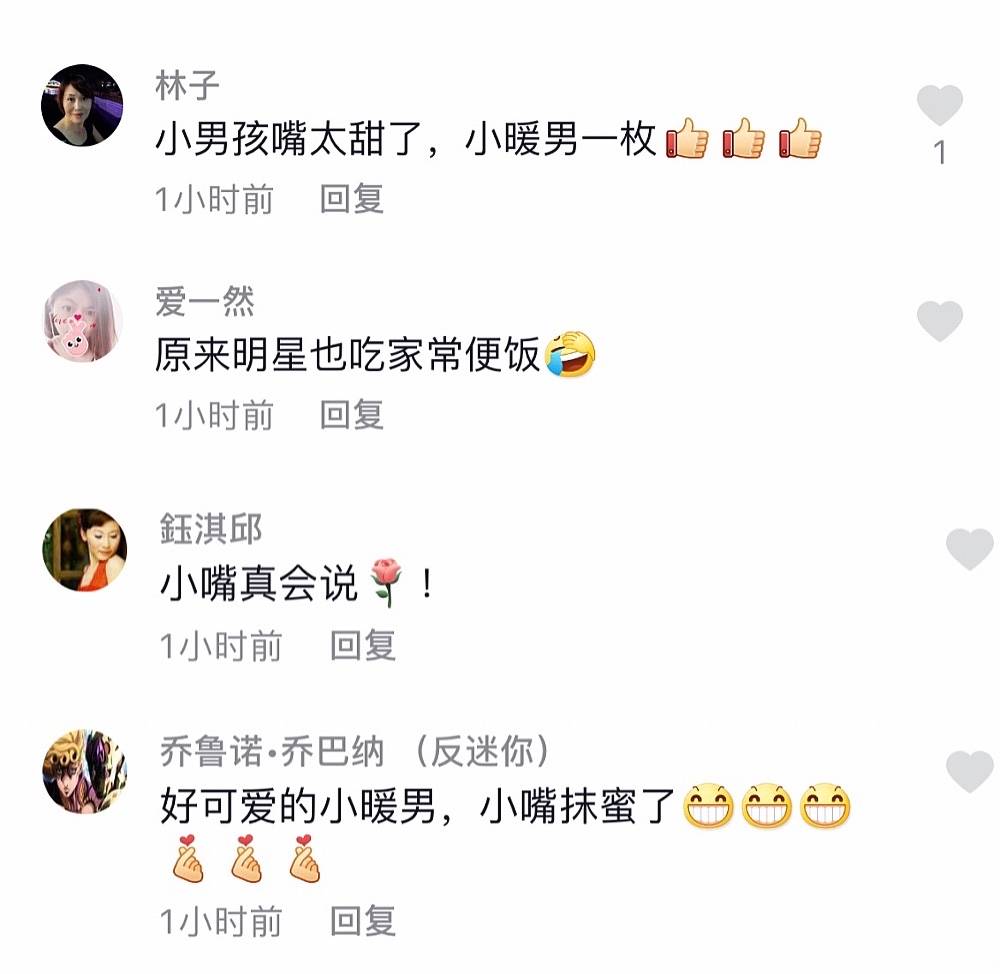Open 爱一然's profile avatar
This screenshot has height=974, width=1000.
click(x=82, y=321)
